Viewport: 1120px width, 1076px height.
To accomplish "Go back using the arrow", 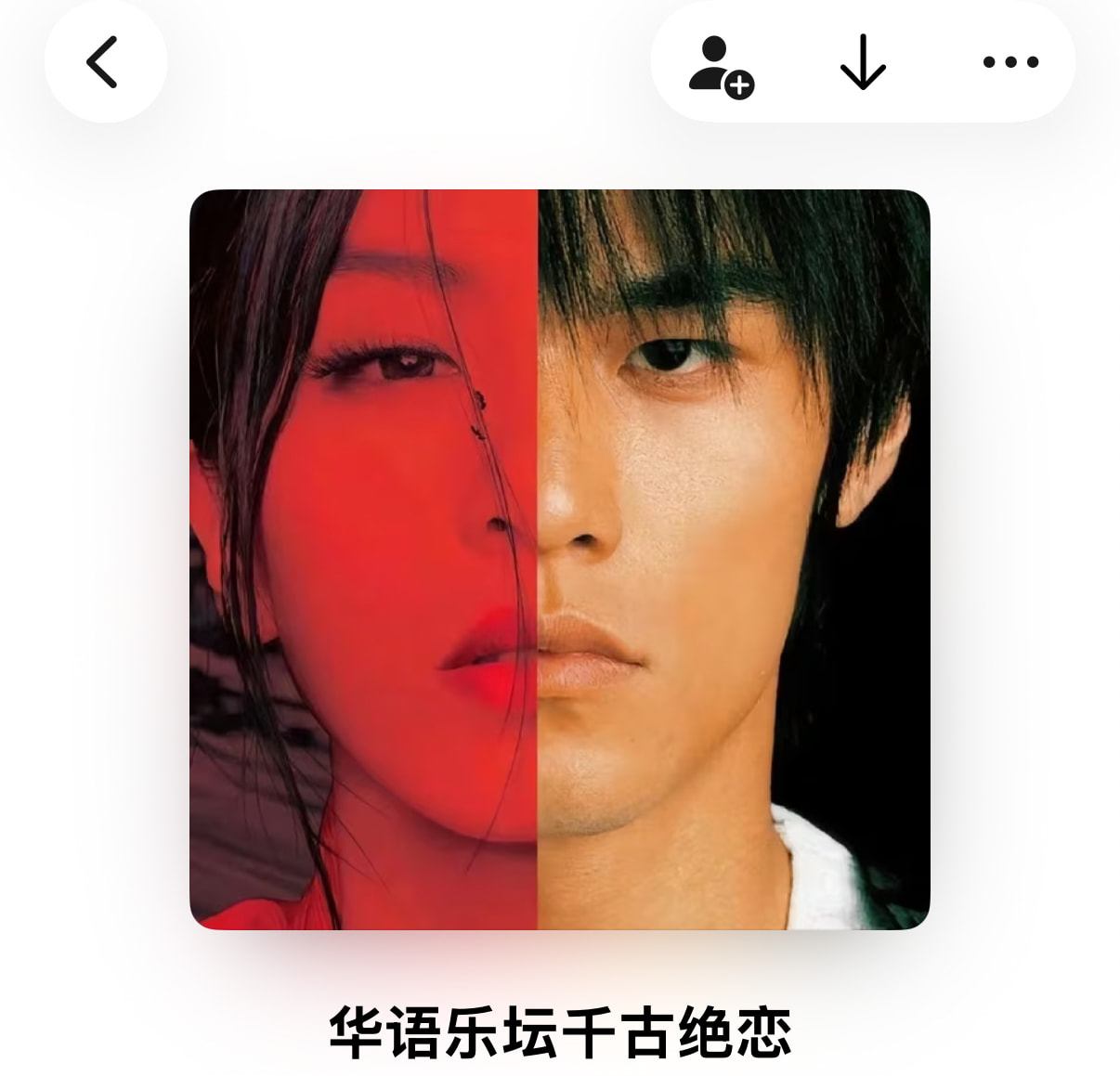I will tap(104, 62).
